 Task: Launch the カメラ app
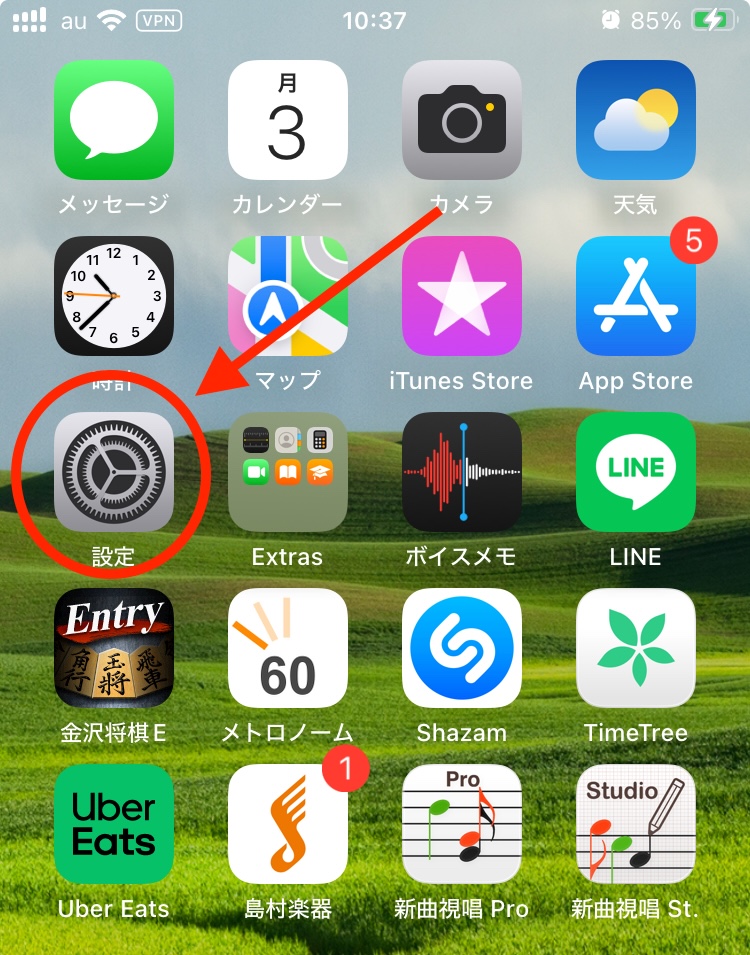coord(462,120)
